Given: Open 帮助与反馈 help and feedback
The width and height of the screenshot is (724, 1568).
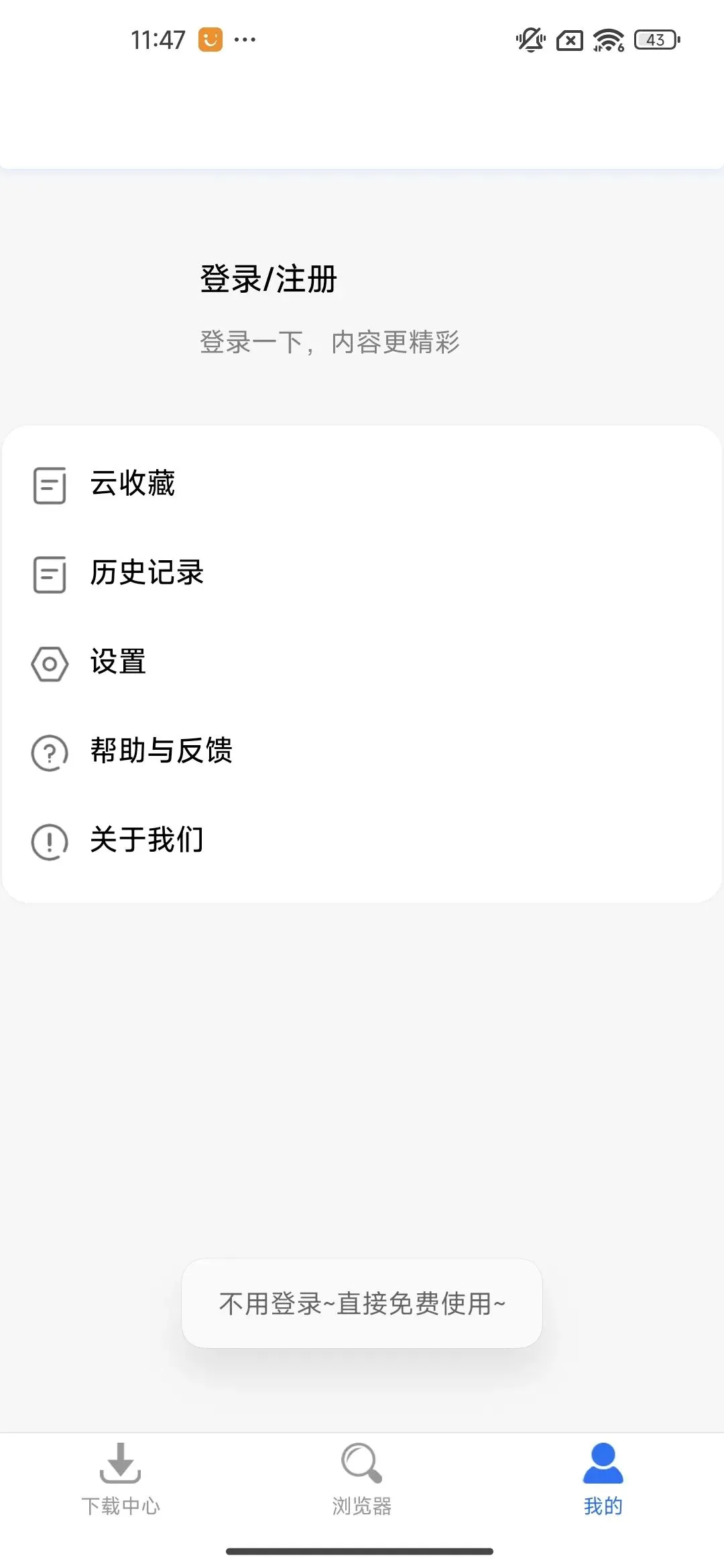Looking at the screenshot, I should (x=161, y=751).
